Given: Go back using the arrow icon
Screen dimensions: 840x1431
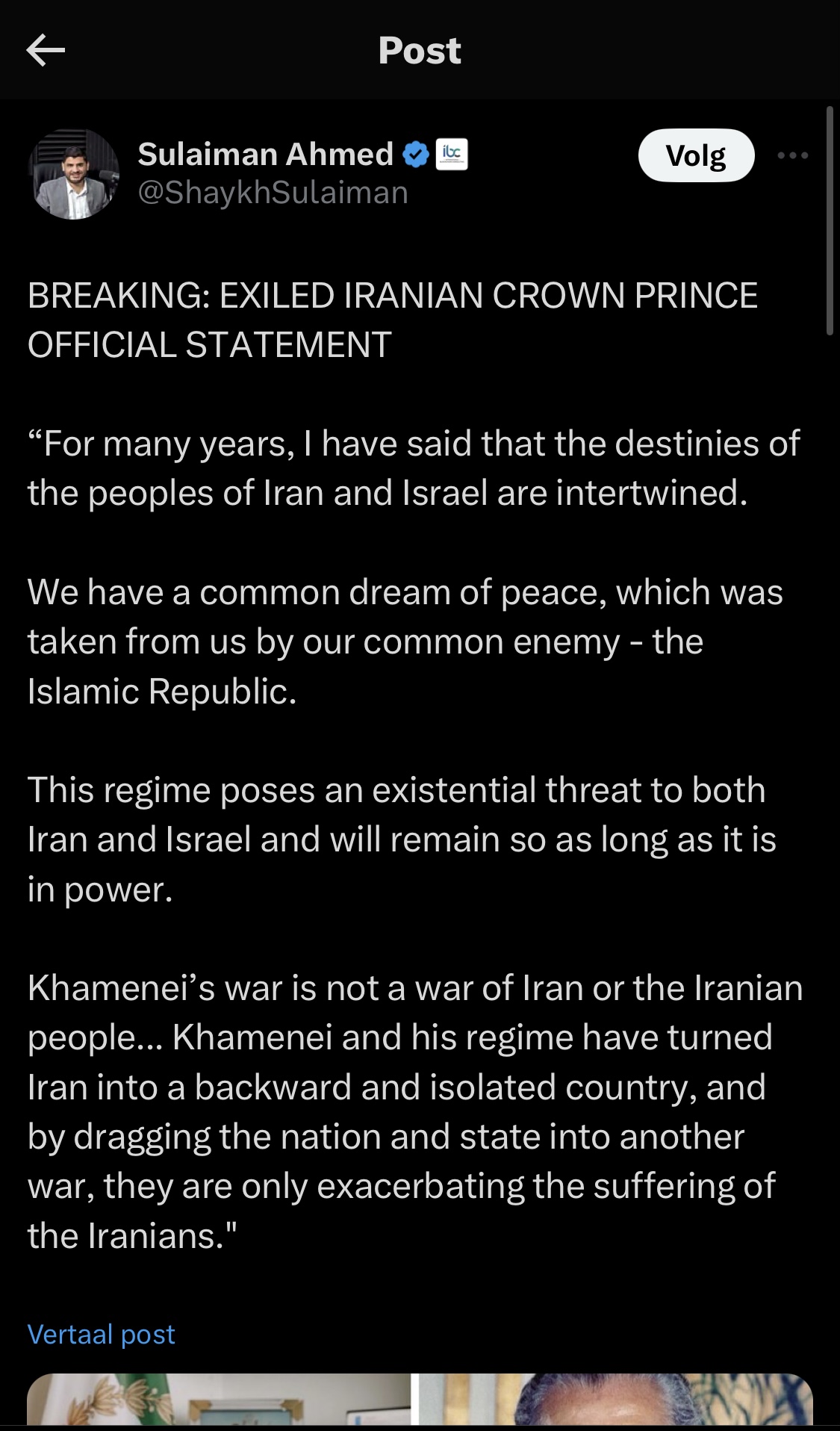Looking at the screenshot, I should point(46,51).
